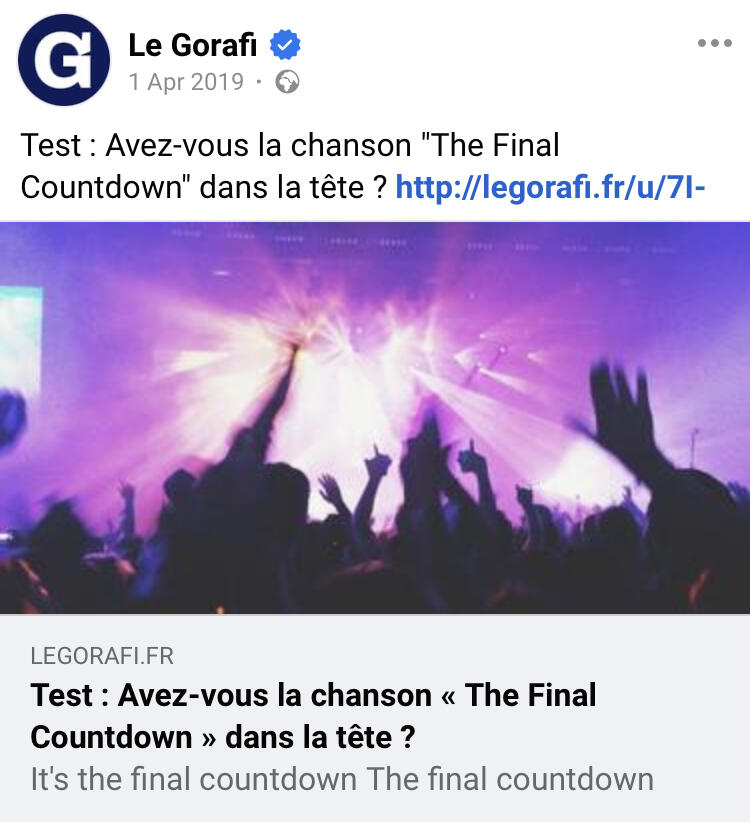The image size is (750, 822).
Task: Open Le Gorafi's profile picture
Action: [x=63, y=60]
